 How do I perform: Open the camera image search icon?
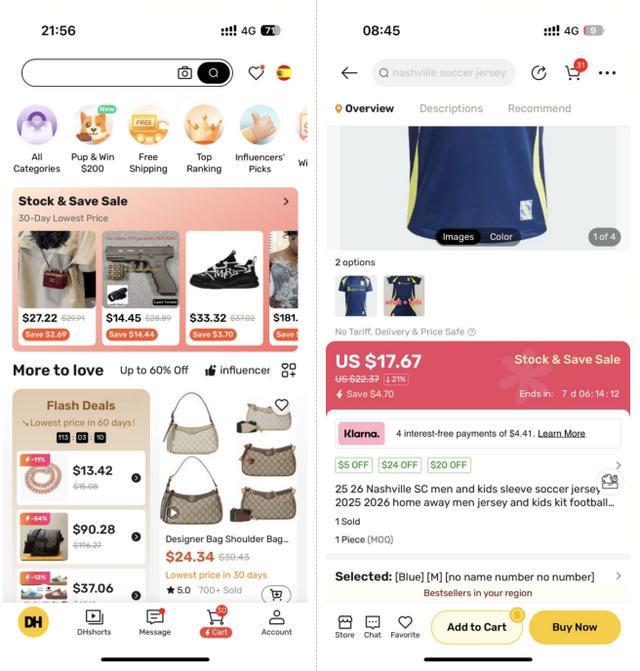pos(185,73)
